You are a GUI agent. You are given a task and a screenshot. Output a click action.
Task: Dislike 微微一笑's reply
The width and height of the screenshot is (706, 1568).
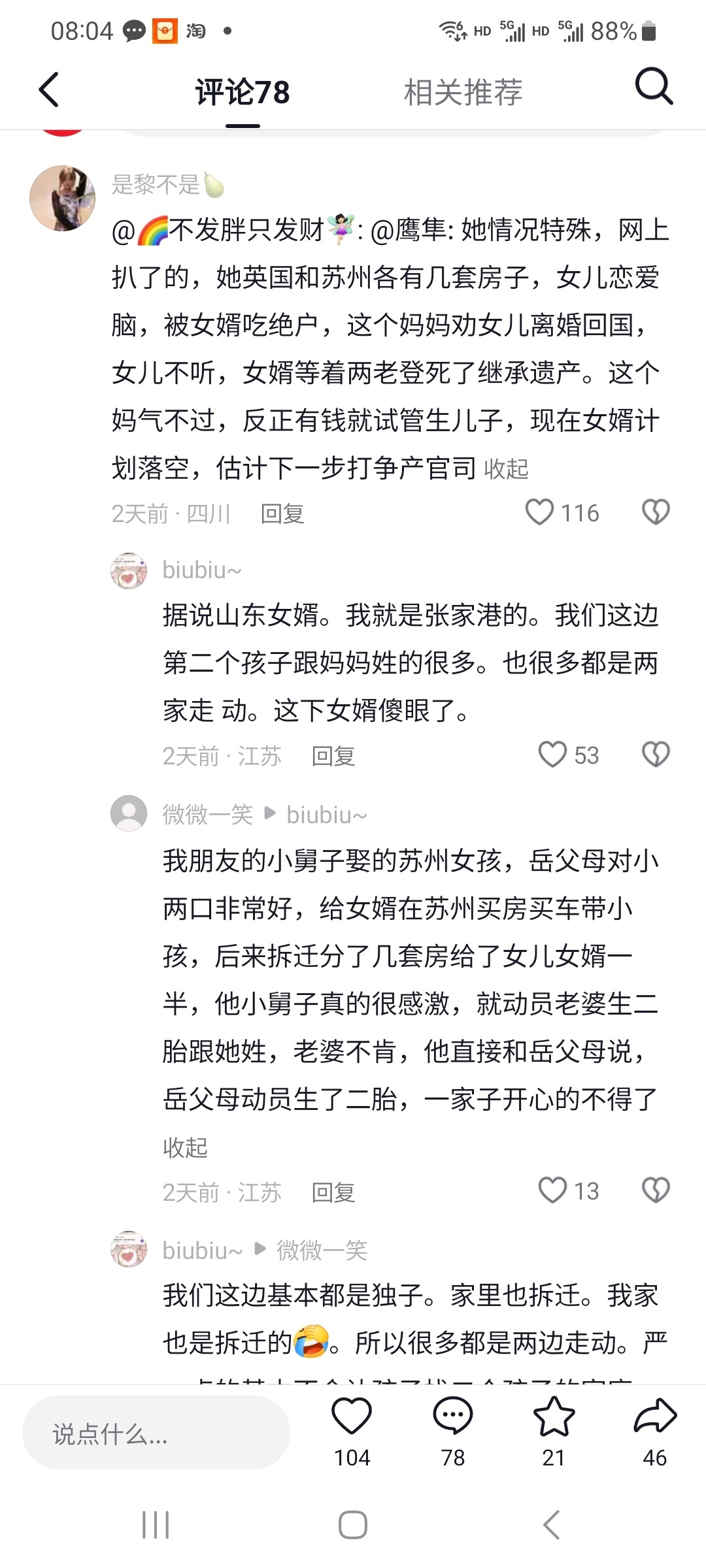656,1190
